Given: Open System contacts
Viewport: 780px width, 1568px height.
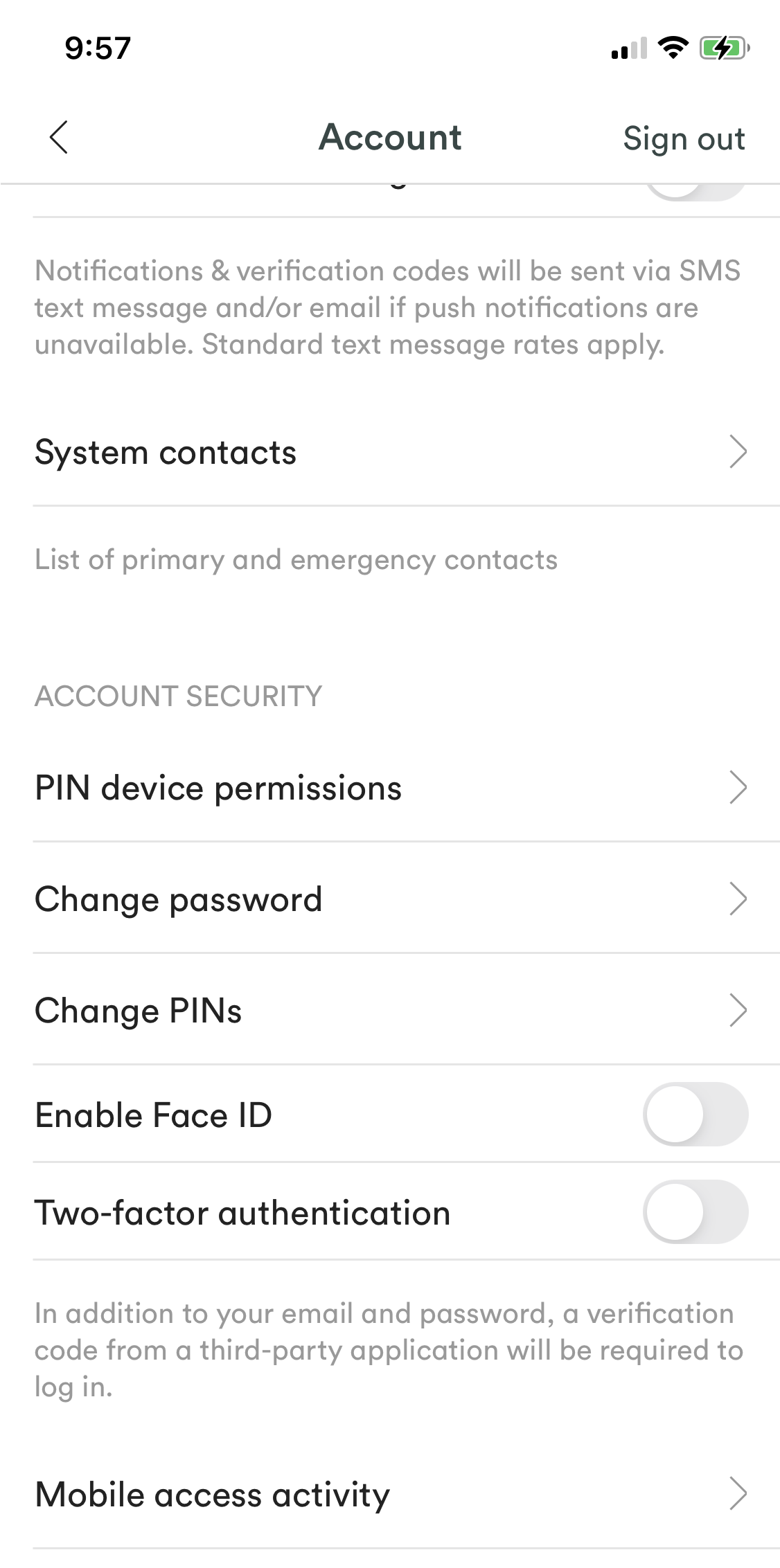Looking at the screenshot, I should click(390, 453).
